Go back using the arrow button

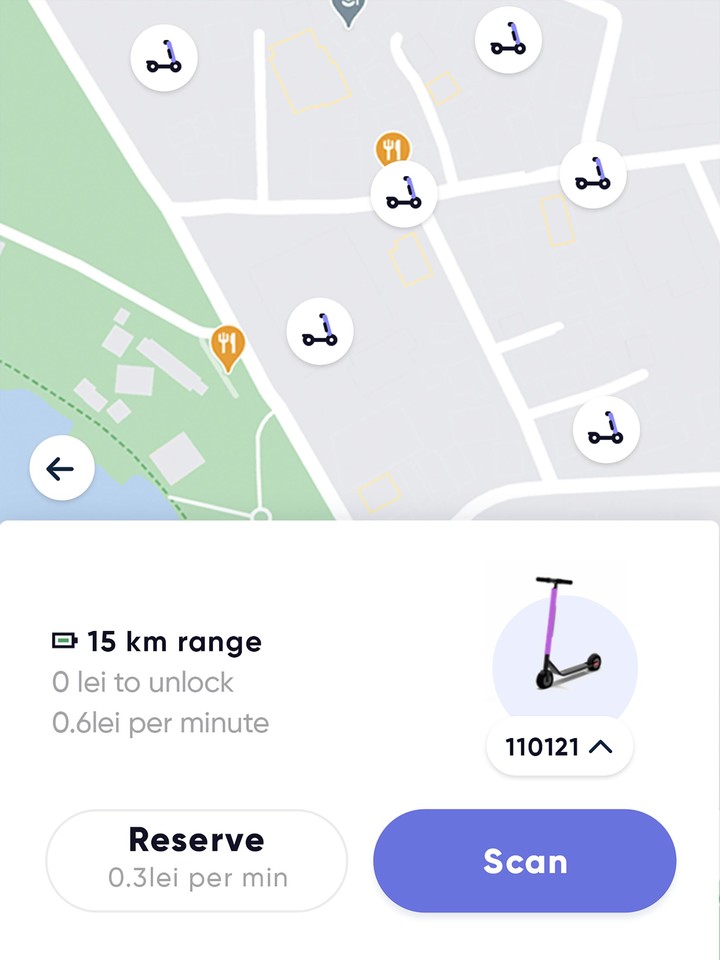coord(61,468)
